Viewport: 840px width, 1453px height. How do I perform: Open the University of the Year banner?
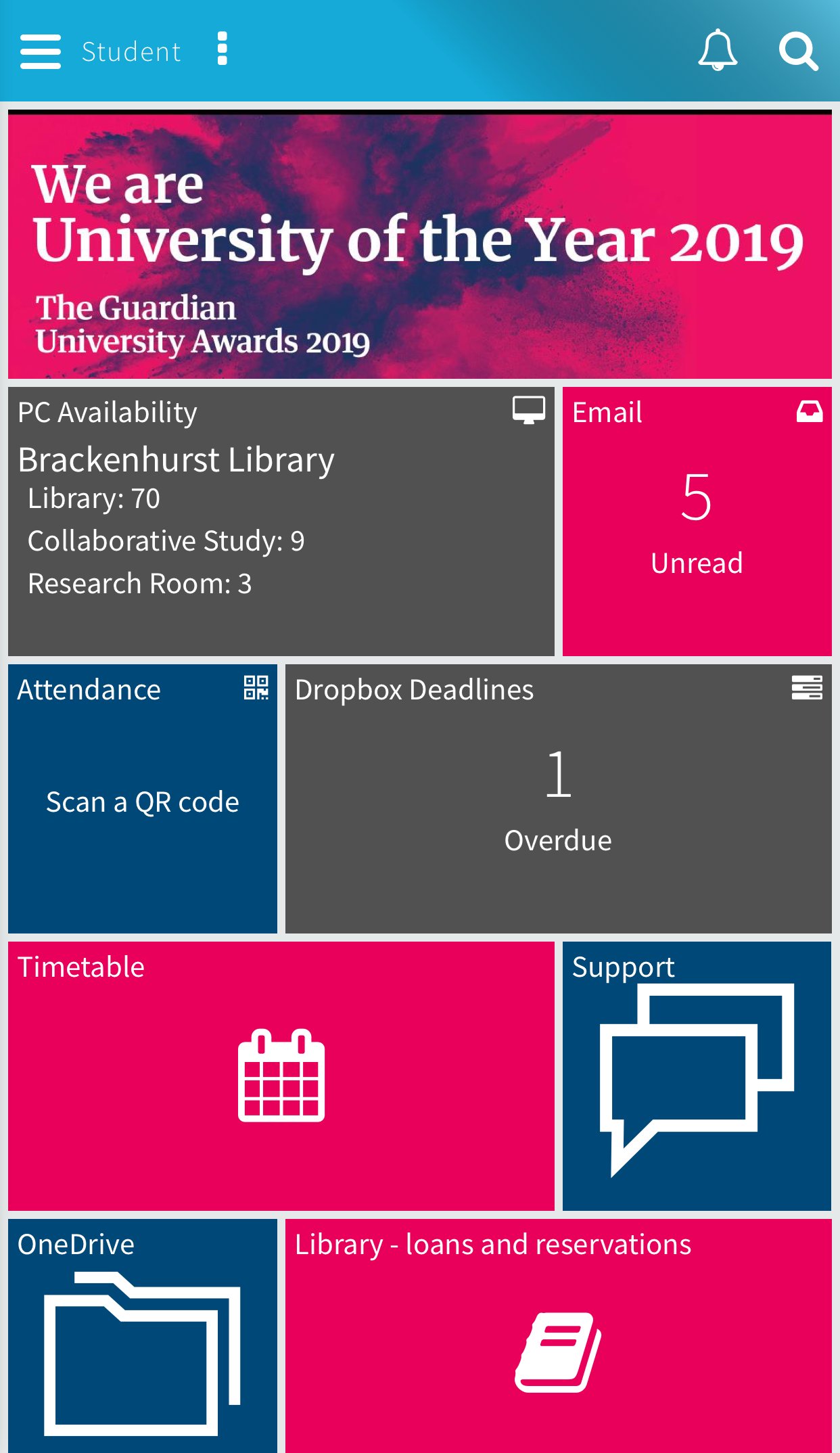(419, 246)
